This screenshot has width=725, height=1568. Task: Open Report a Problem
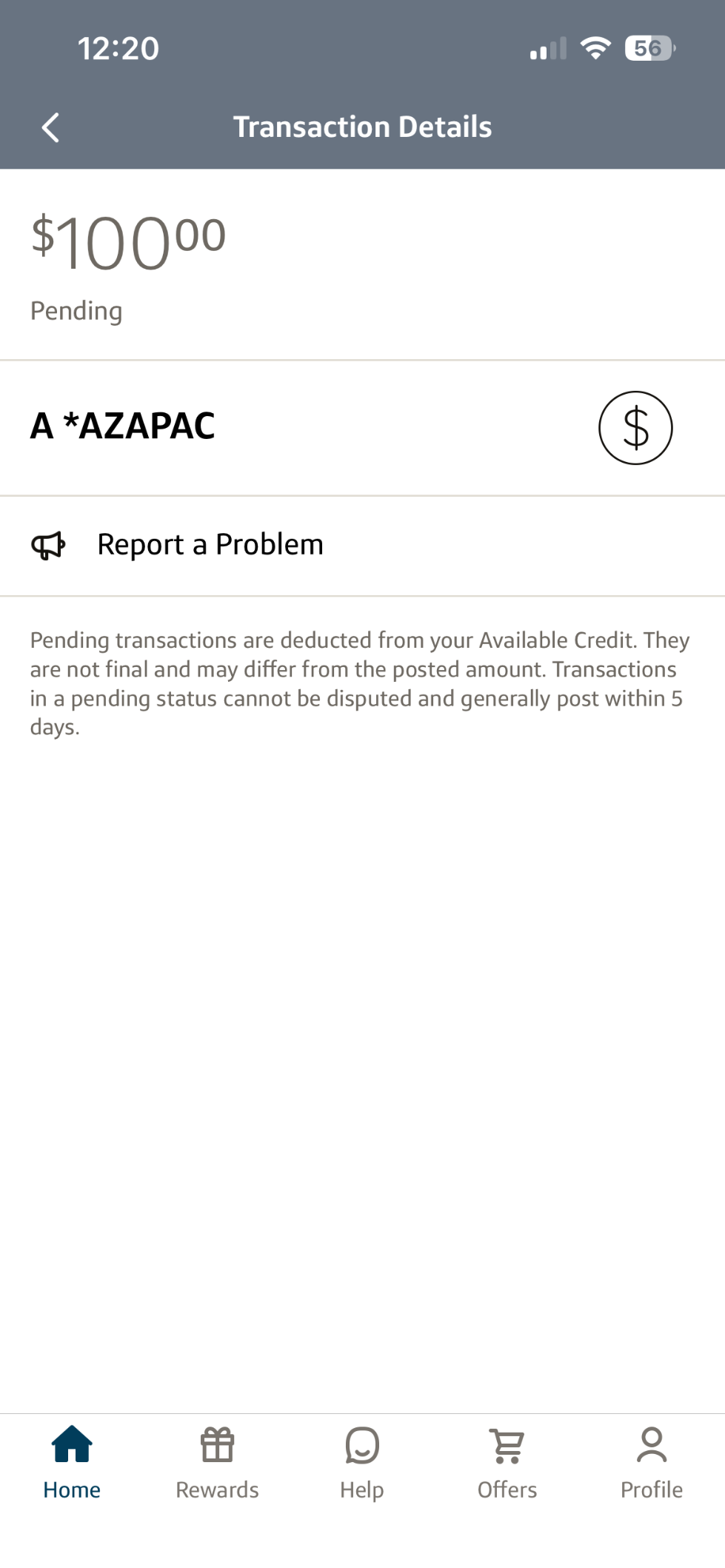[210, 545]
